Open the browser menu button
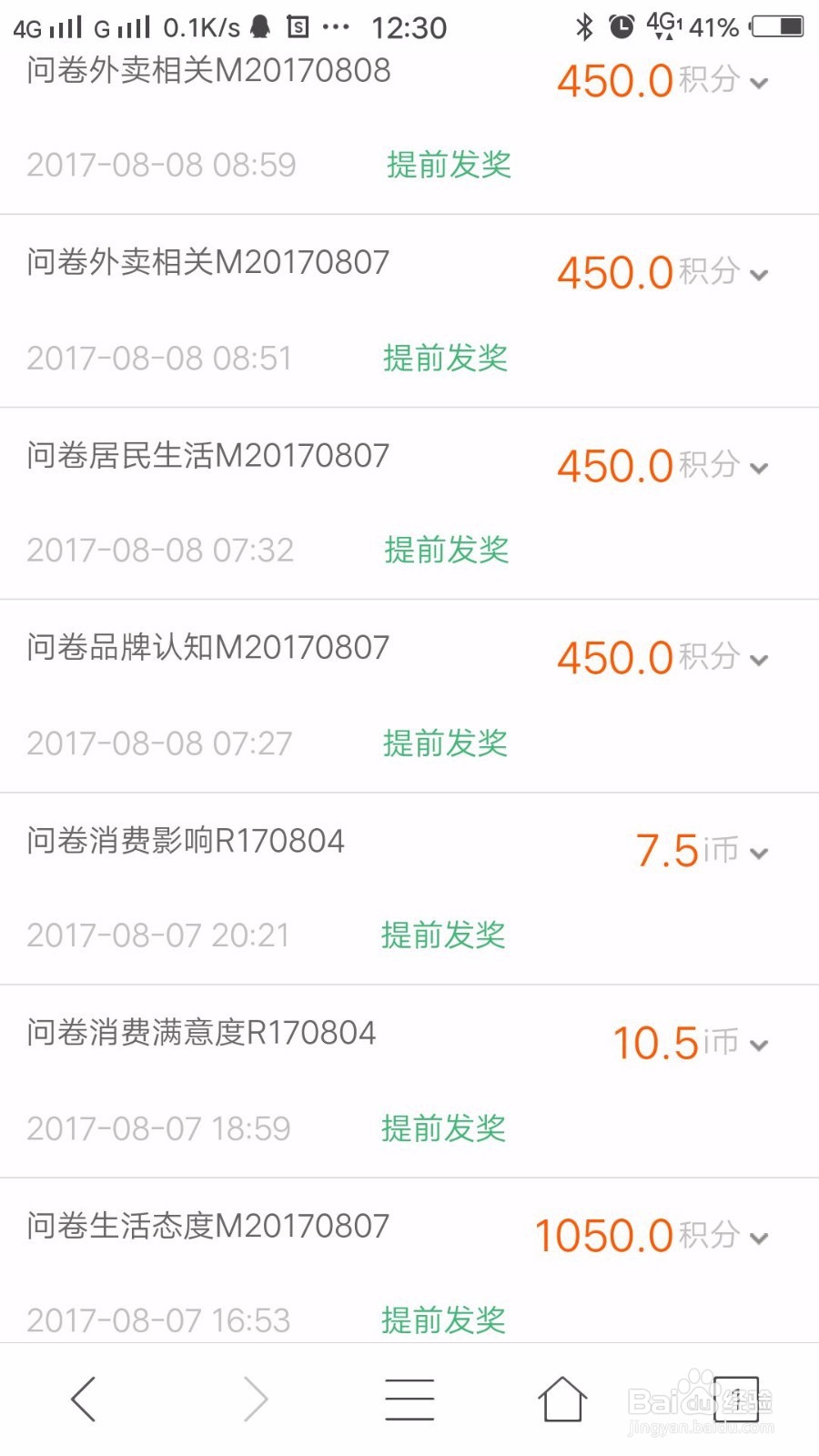 pos(409,1399)
